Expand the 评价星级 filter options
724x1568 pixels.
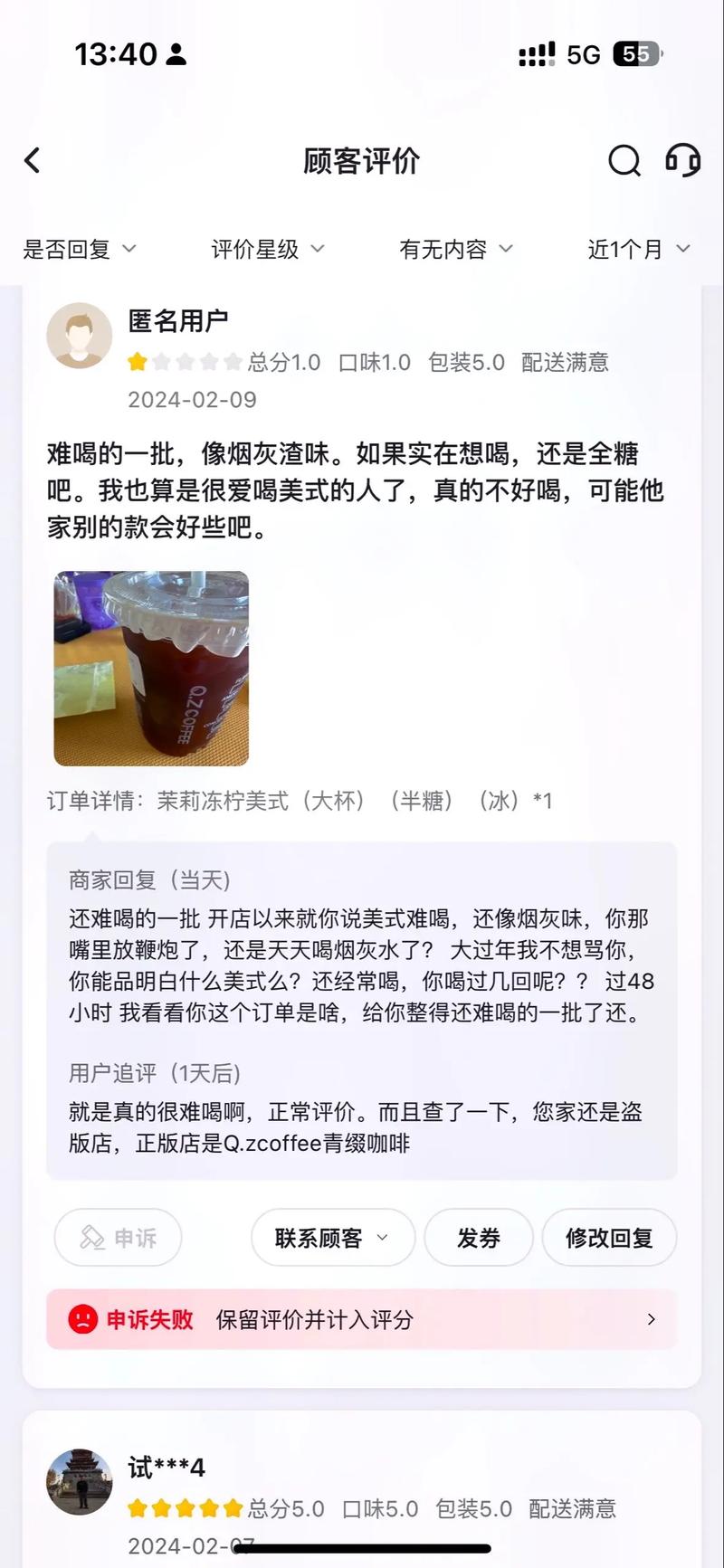(x=263, y=249)
